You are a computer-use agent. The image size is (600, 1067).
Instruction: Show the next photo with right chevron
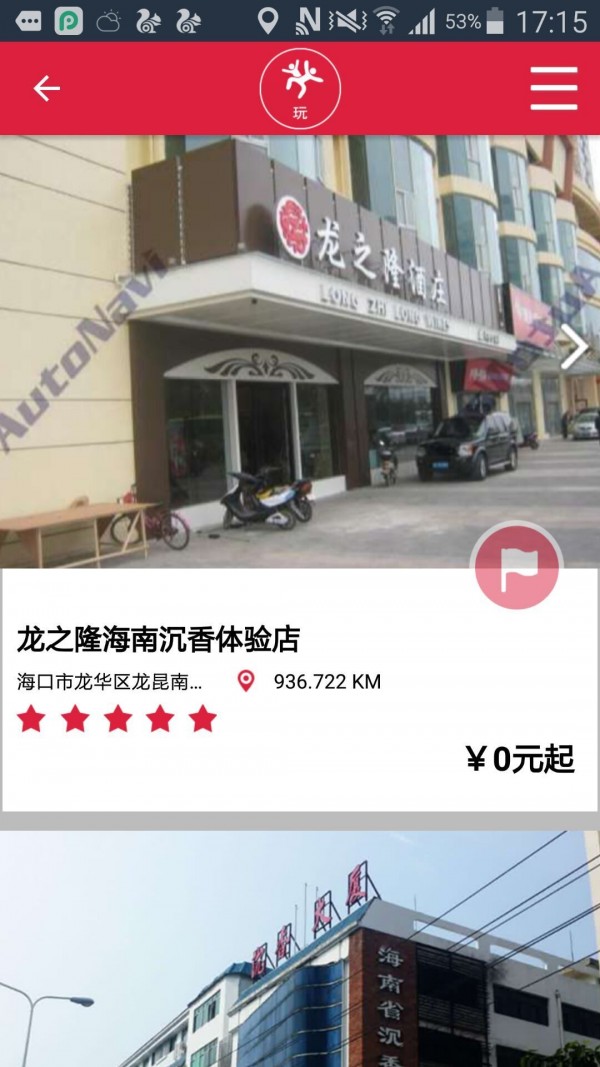pyautogui.click(x=574, y=349)
